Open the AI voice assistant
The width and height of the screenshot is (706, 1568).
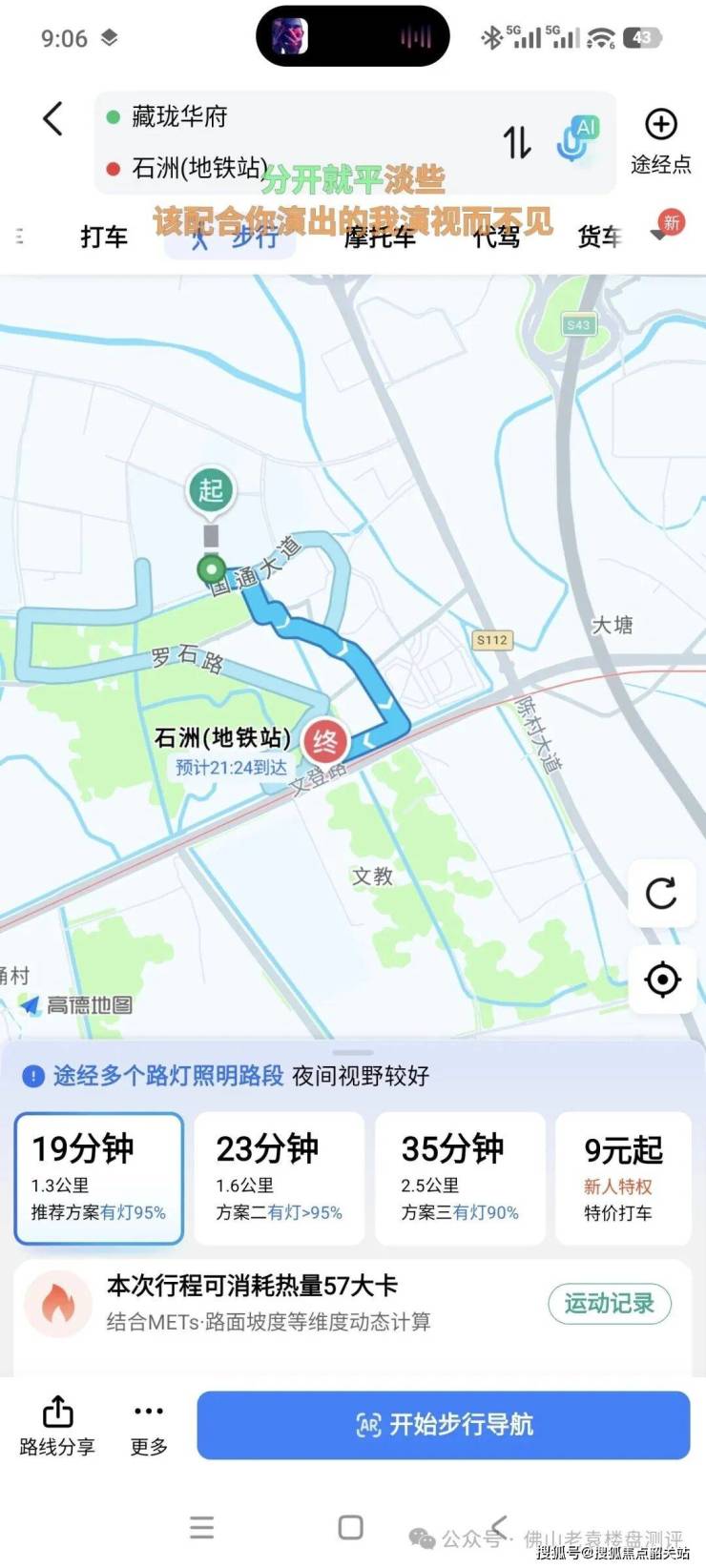(x=575, y=141)
